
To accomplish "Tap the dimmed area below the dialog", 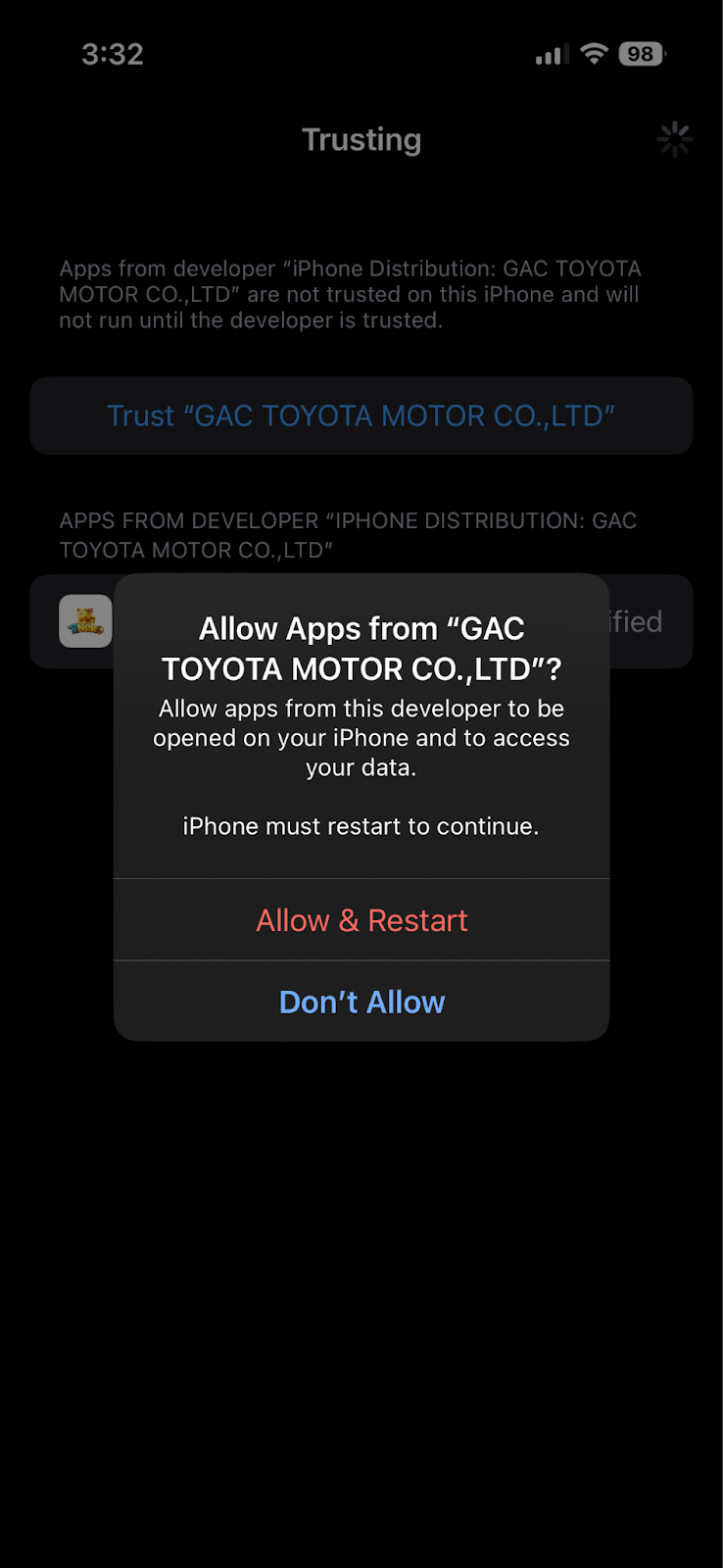I will click(x=361, y=1274).
